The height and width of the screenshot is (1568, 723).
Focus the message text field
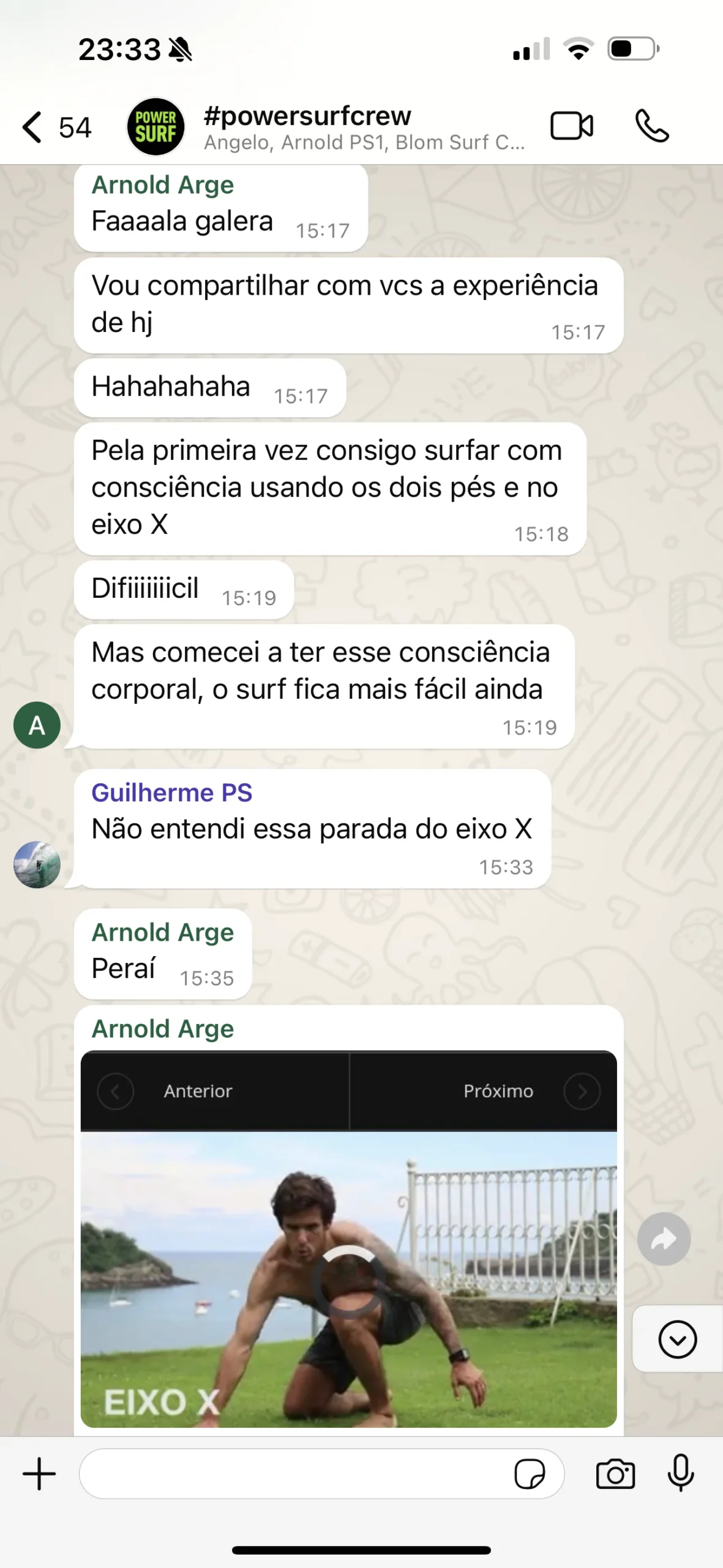pos(294,1474)
